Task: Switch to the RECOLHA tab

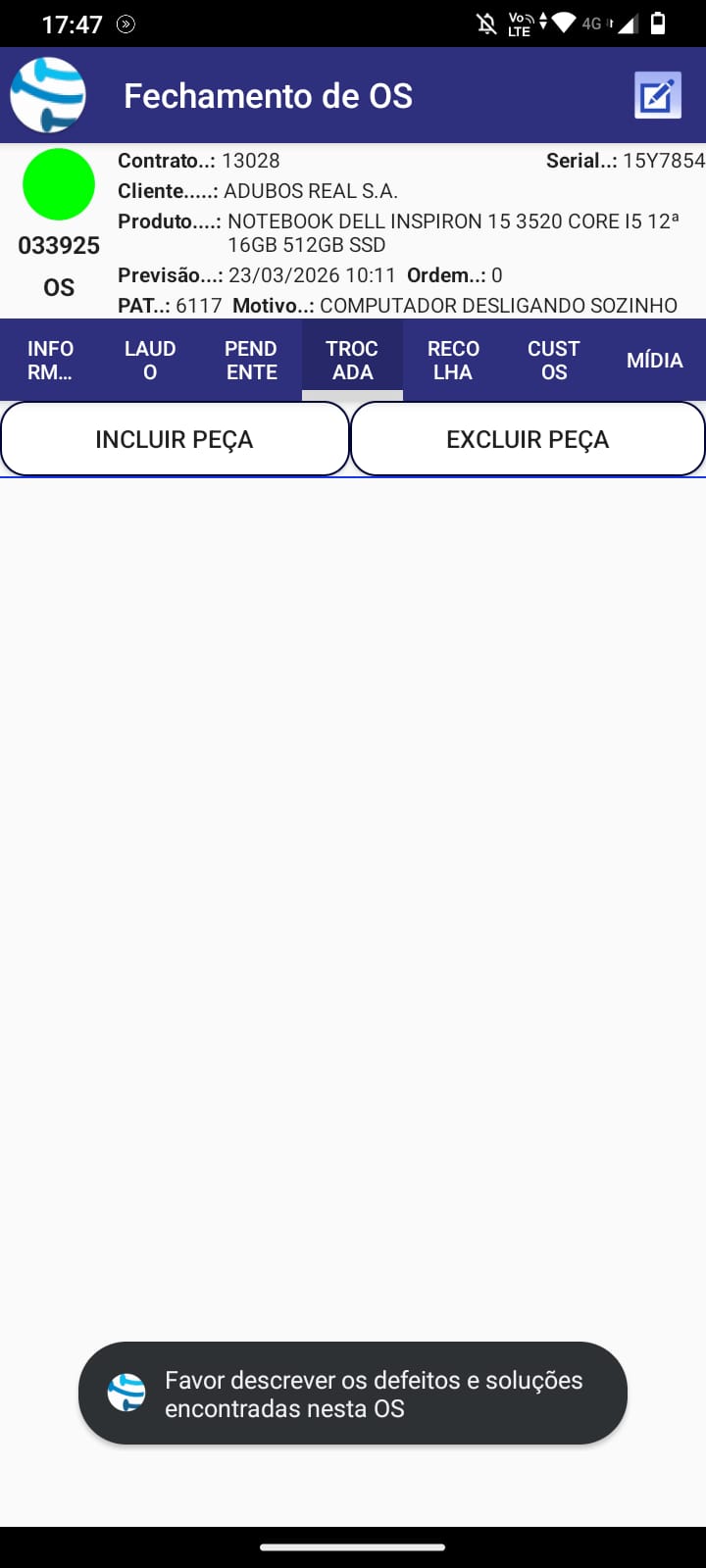Action: pyautogui.click(x=453, y=360)
